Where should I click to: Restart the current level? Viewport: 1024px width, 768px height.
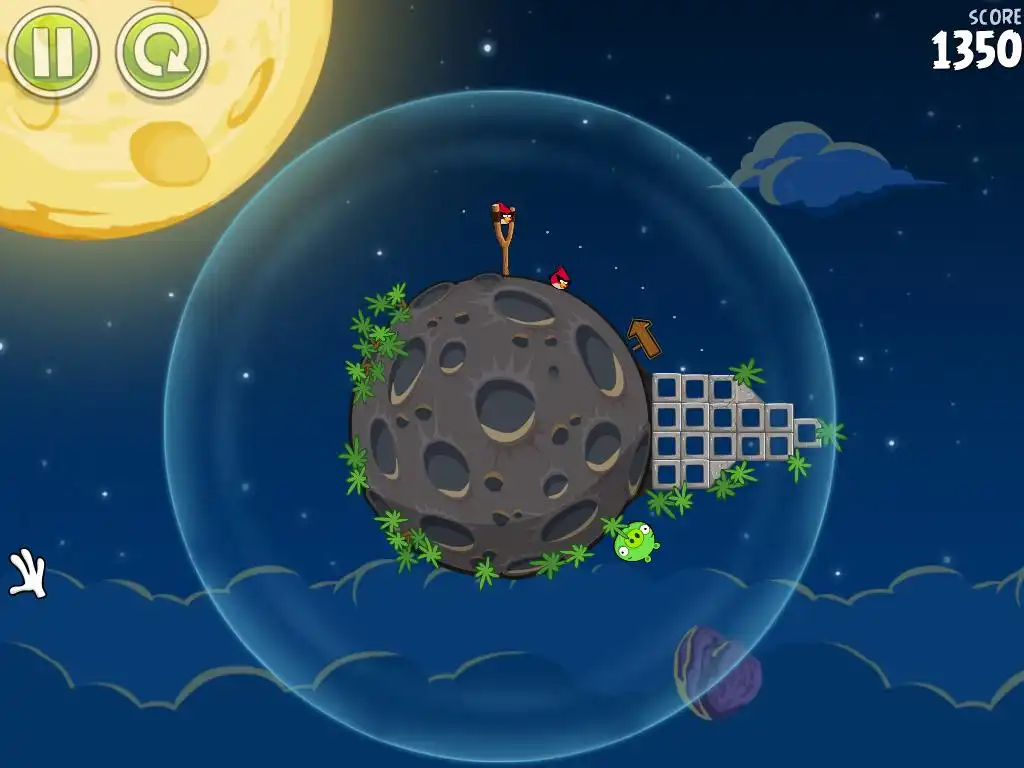tap(161, 51)
